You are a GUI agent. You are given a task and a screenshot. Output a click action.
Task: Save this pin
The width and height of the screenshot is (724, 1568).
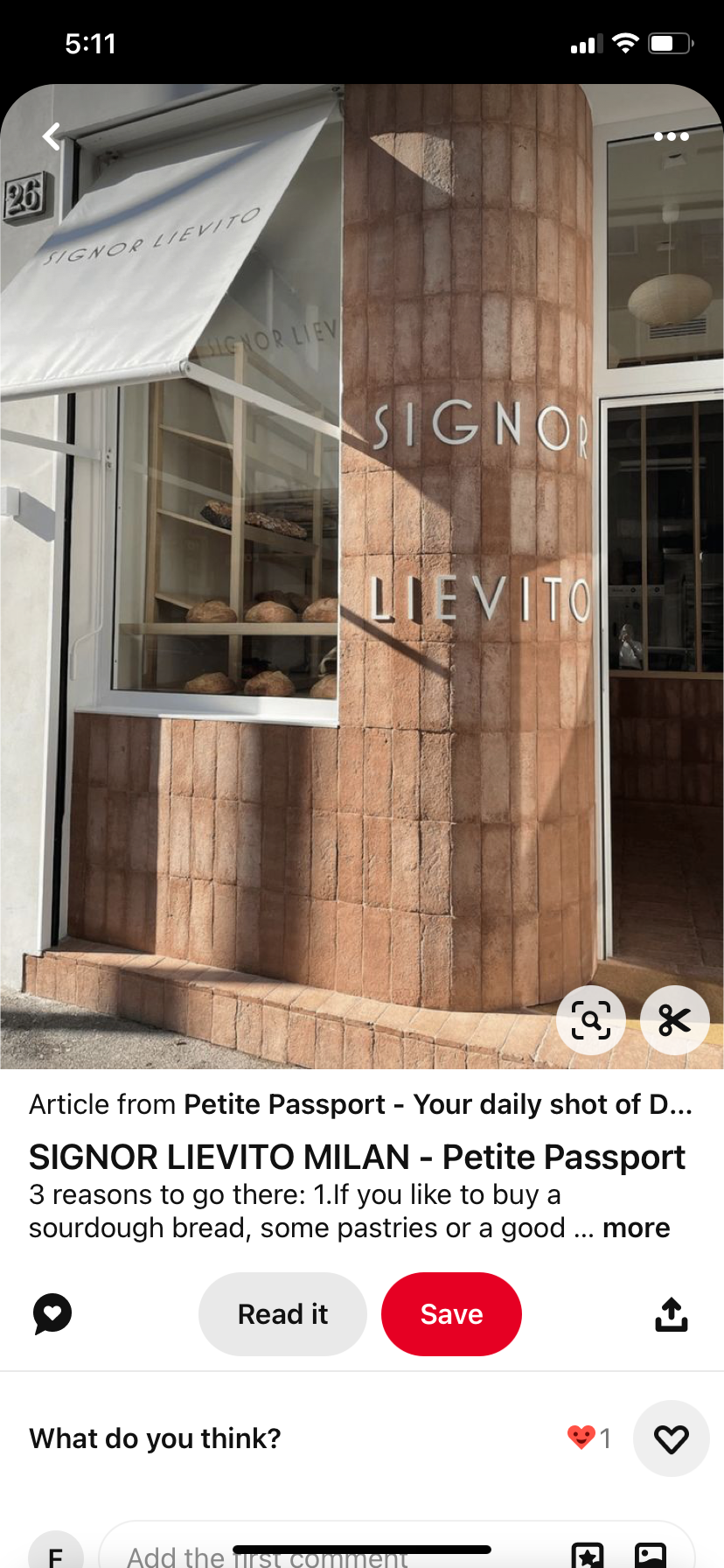[451, 1314]
